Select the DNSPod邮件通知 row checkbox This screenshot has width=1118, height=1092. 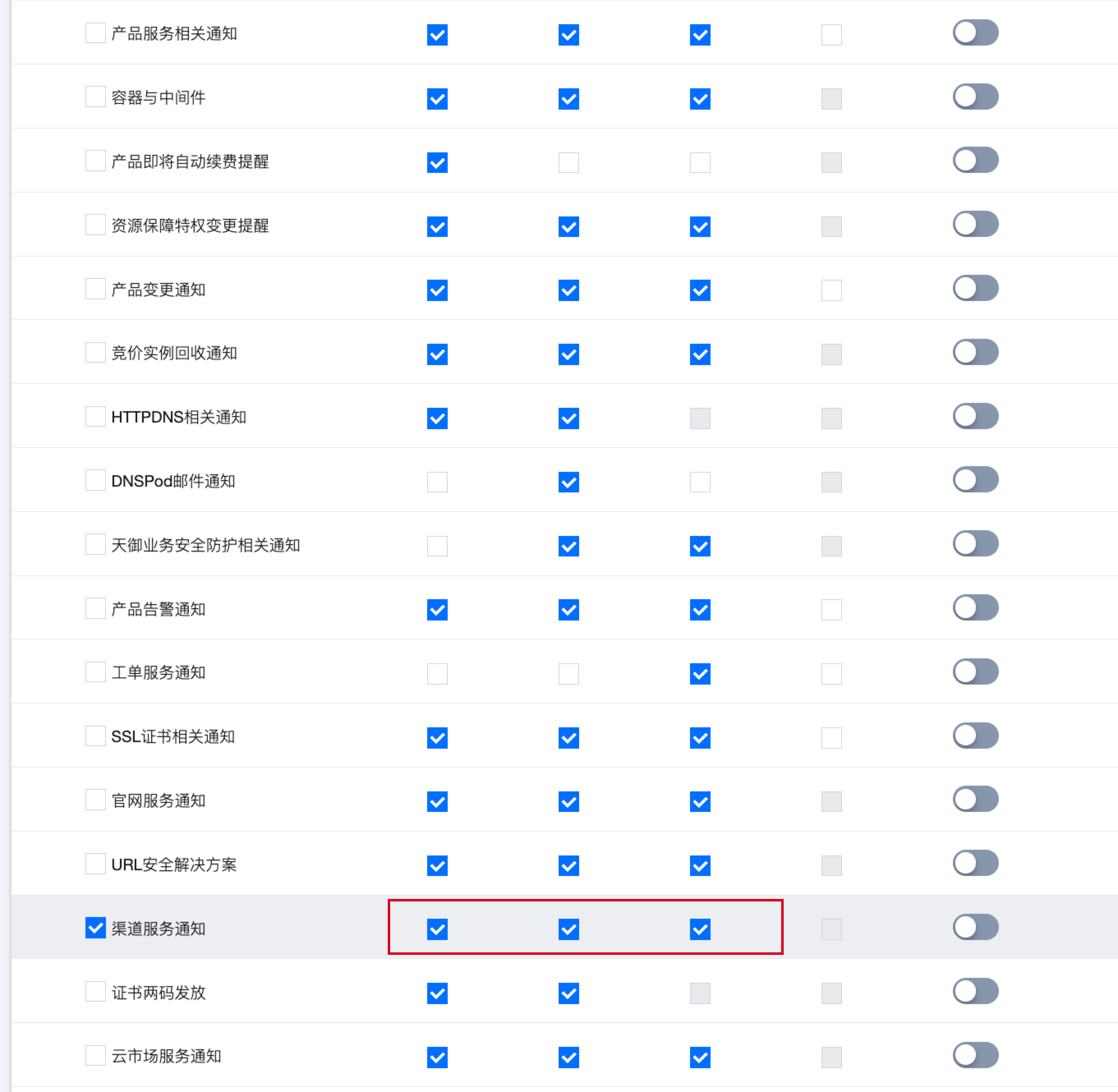click(x=95, y=480)
